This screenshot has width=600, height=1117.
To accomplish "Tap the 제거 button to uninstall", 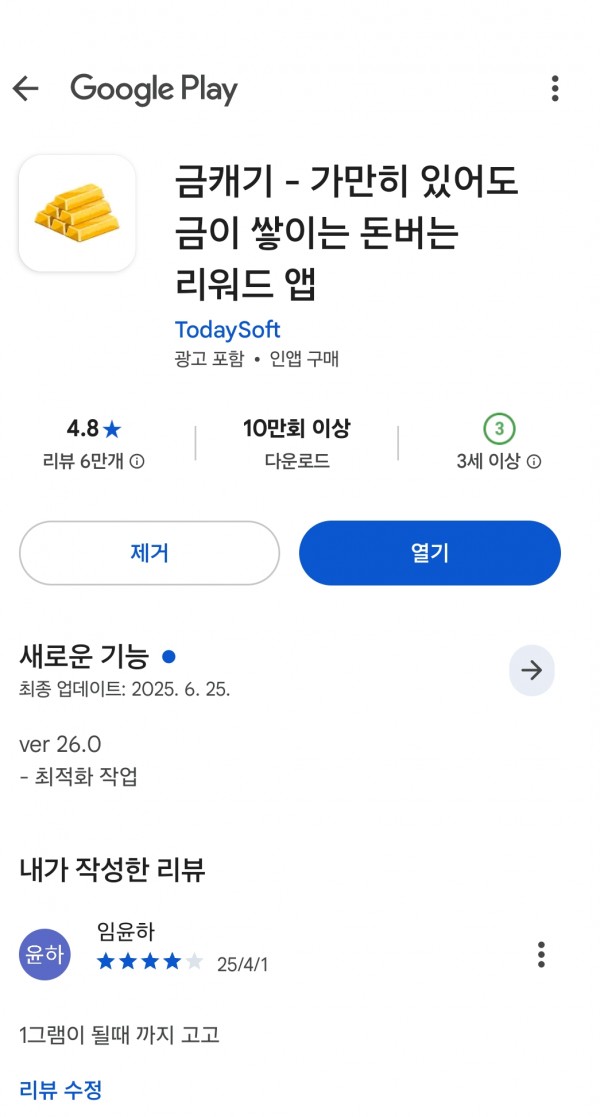I will pyautogui.click(x=149, y=553).
